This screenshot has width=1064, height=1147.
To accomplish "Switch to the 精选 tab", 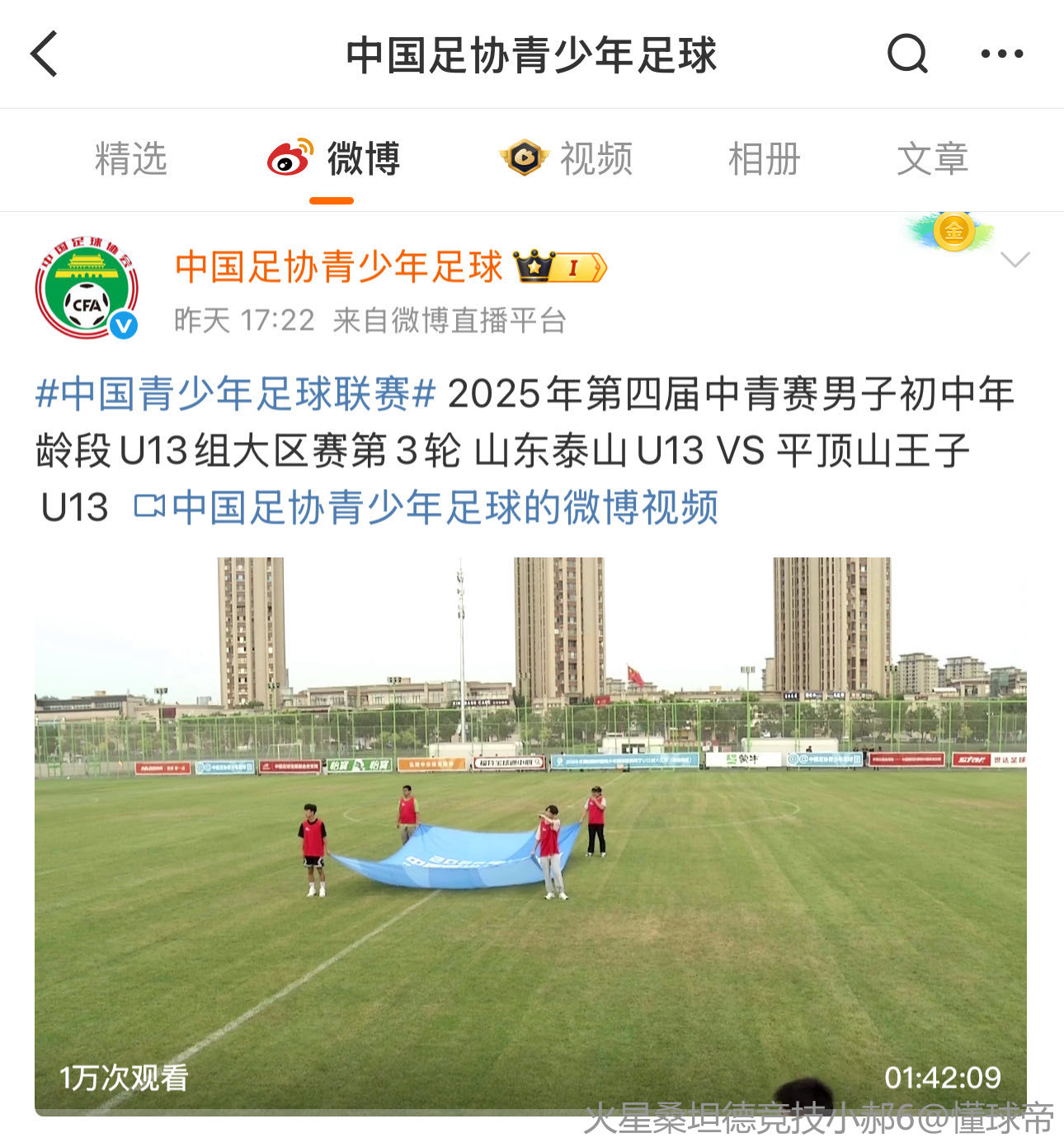I will pos(130,158).
